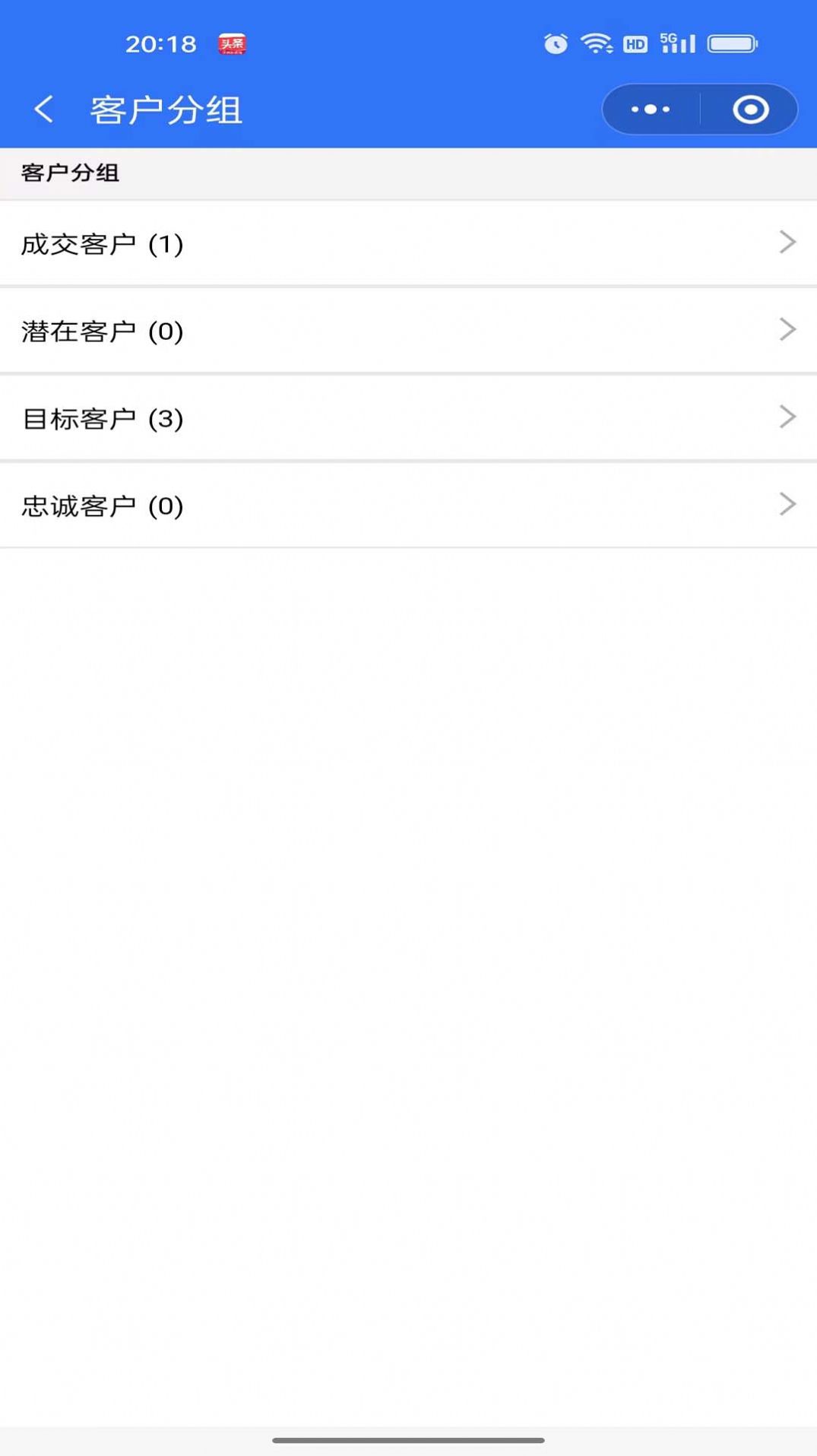817x1456 pixels.
Task: Click the Wi-Fi signal icon
Action: click(x=597, y=43)
